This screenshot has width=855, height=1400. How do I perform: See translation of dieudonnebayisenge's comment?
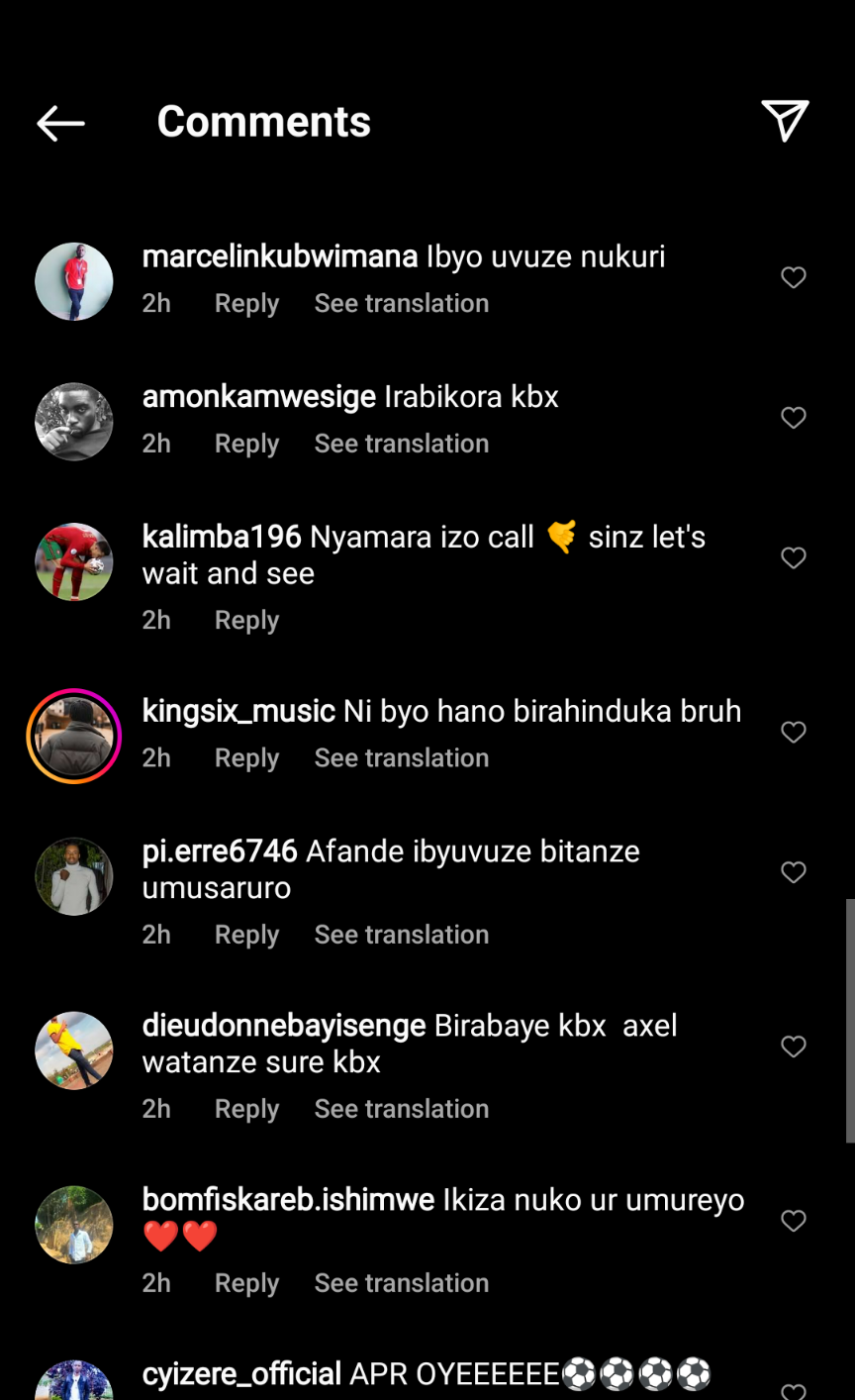pyautogui.click(x=401, y=1108)
